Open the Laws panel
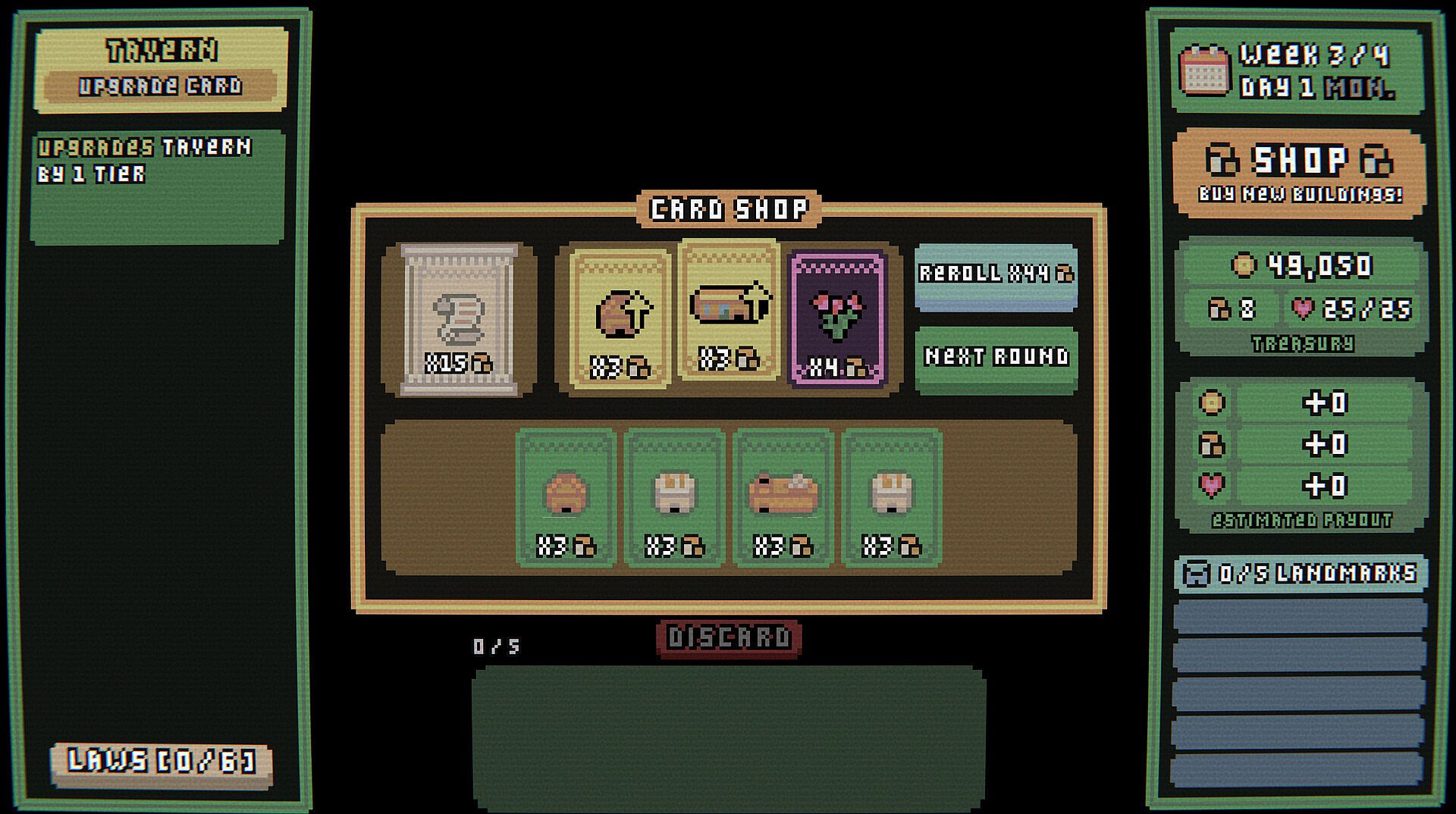This screenshot has height=814, width=1456. point(161,762)
